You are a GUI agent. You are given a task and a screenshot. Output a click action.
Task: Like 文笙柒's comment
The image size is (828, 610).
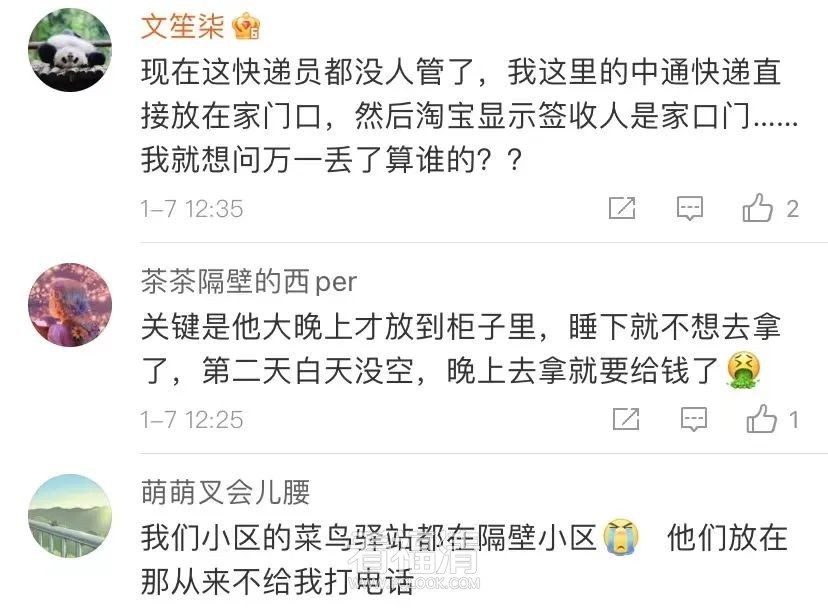(758, 208)
